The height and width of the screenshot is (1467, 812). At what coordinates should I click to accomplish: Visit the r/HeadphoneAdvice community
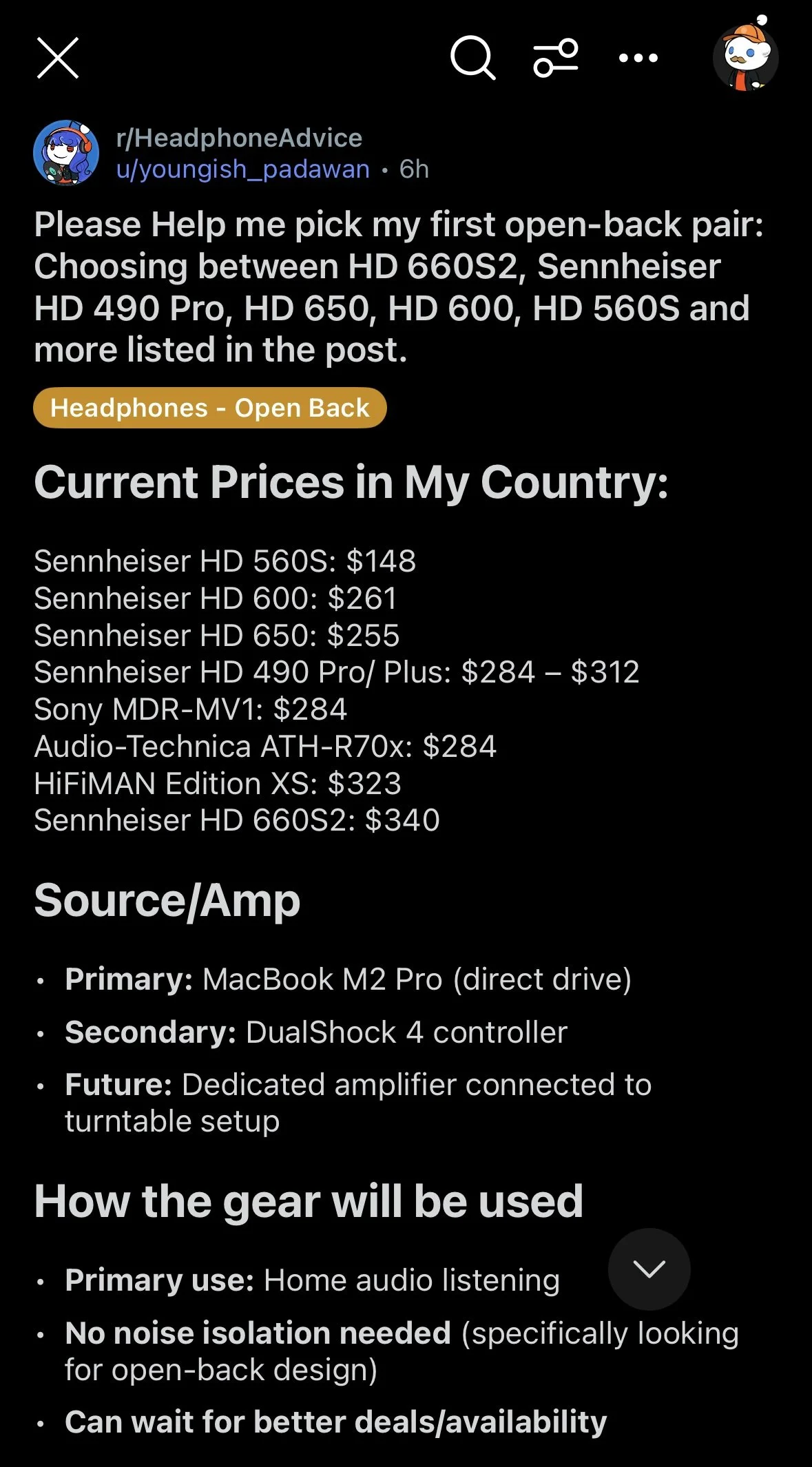click(x=239, y=138)
